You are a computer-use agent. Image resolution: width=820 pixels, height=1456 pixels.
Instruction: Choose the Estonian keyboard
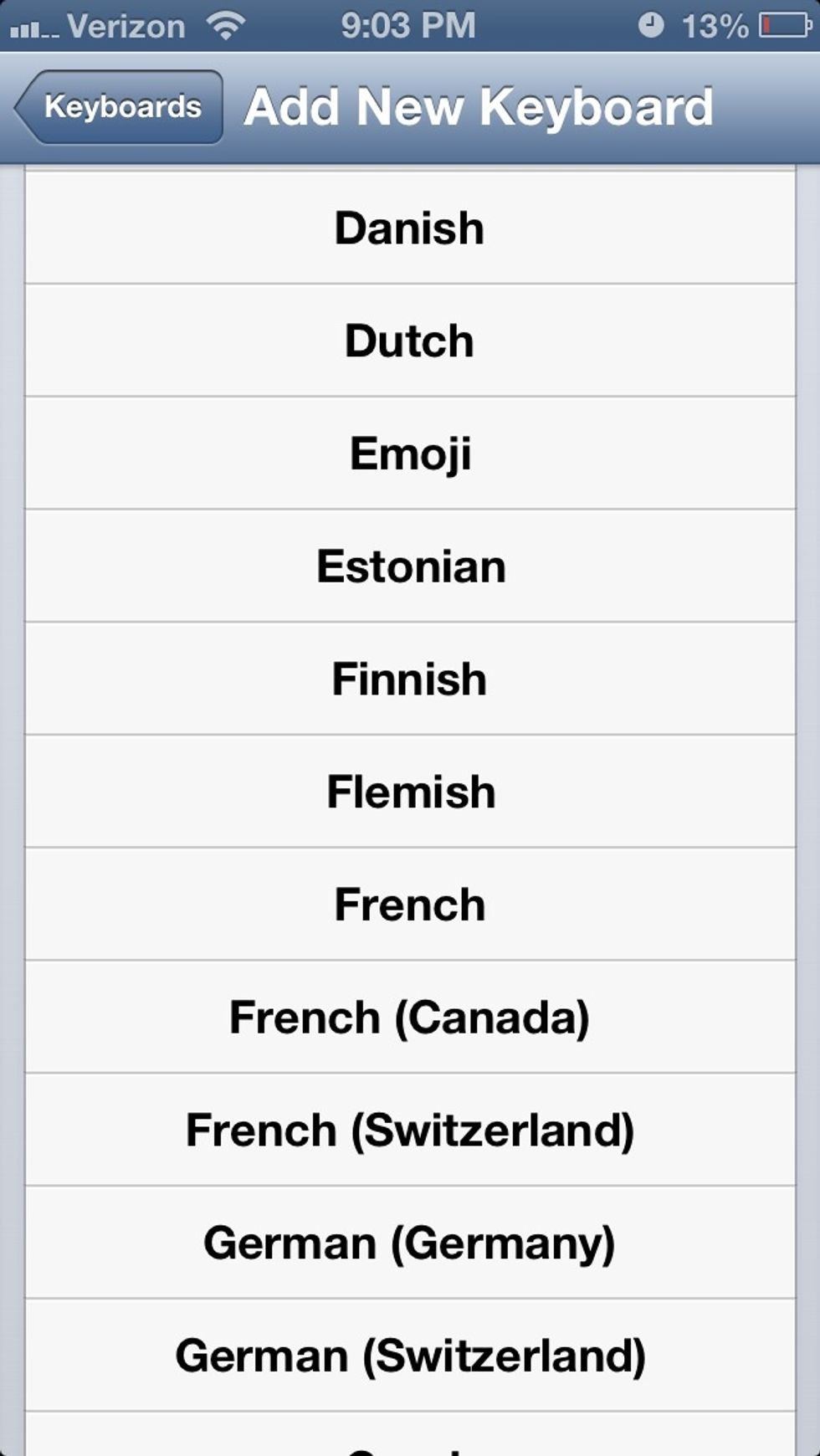point(409,566)
